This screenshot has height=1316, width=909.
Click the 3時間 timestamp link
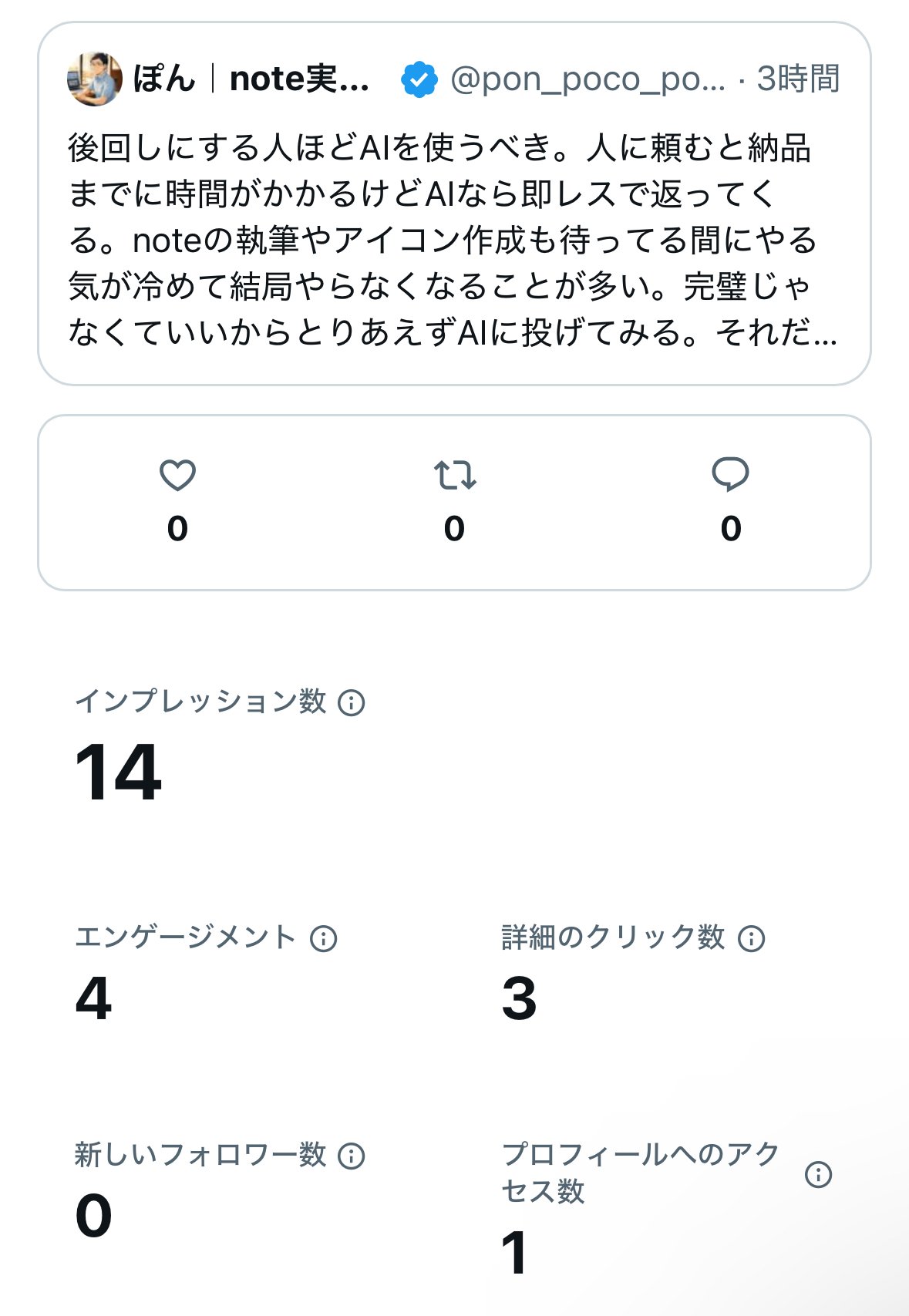798,77
